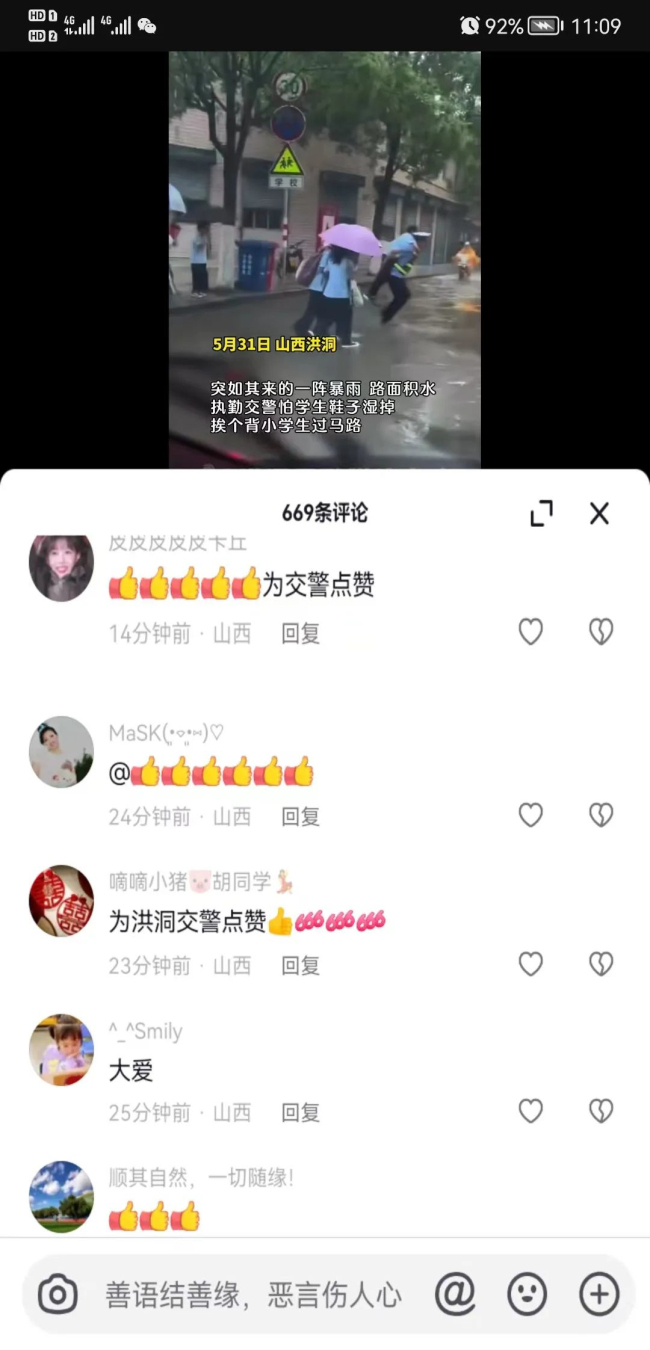
Task: Open the emoji picker
Action: point(527,1296)
